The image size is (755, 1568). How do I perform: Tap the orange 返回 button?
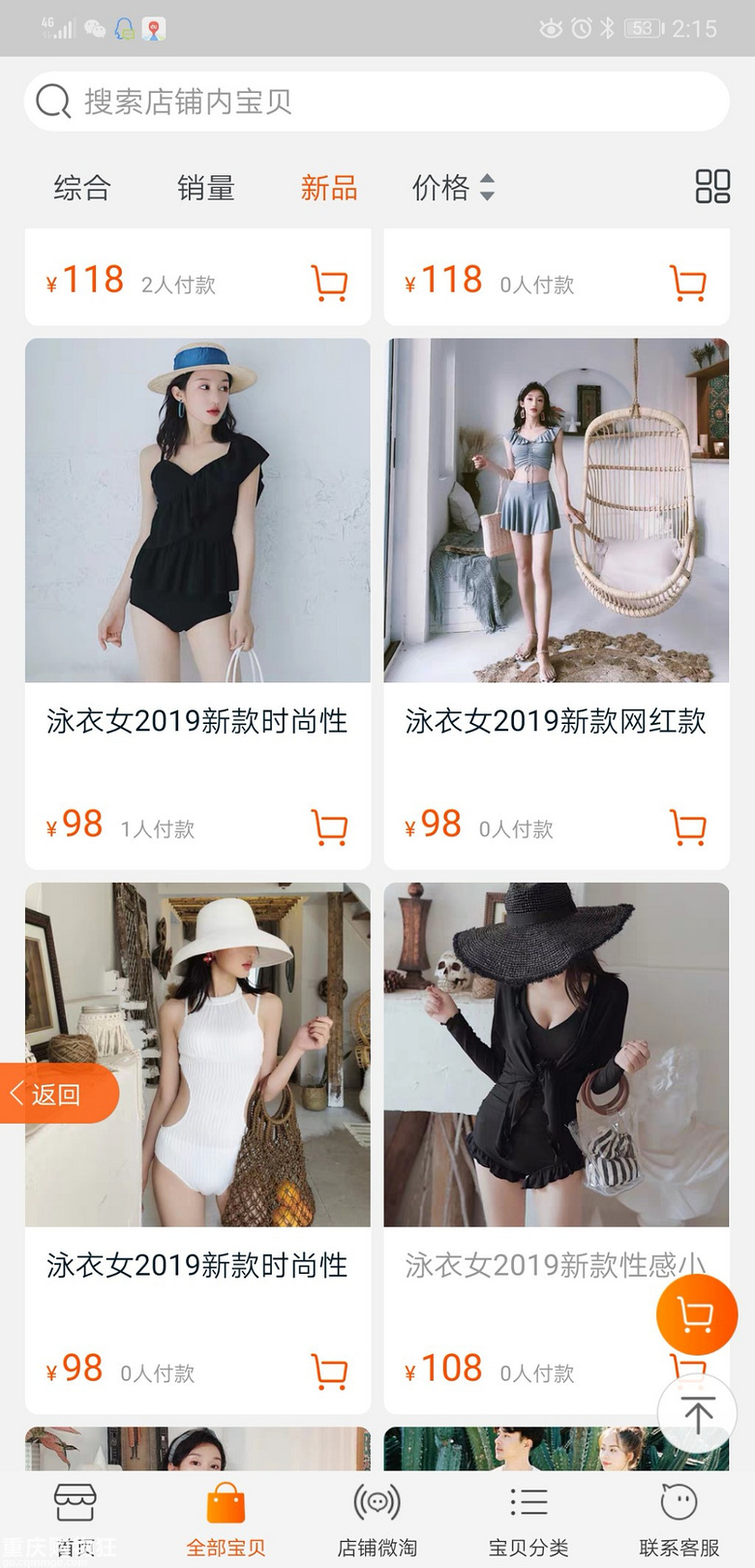58,1094
